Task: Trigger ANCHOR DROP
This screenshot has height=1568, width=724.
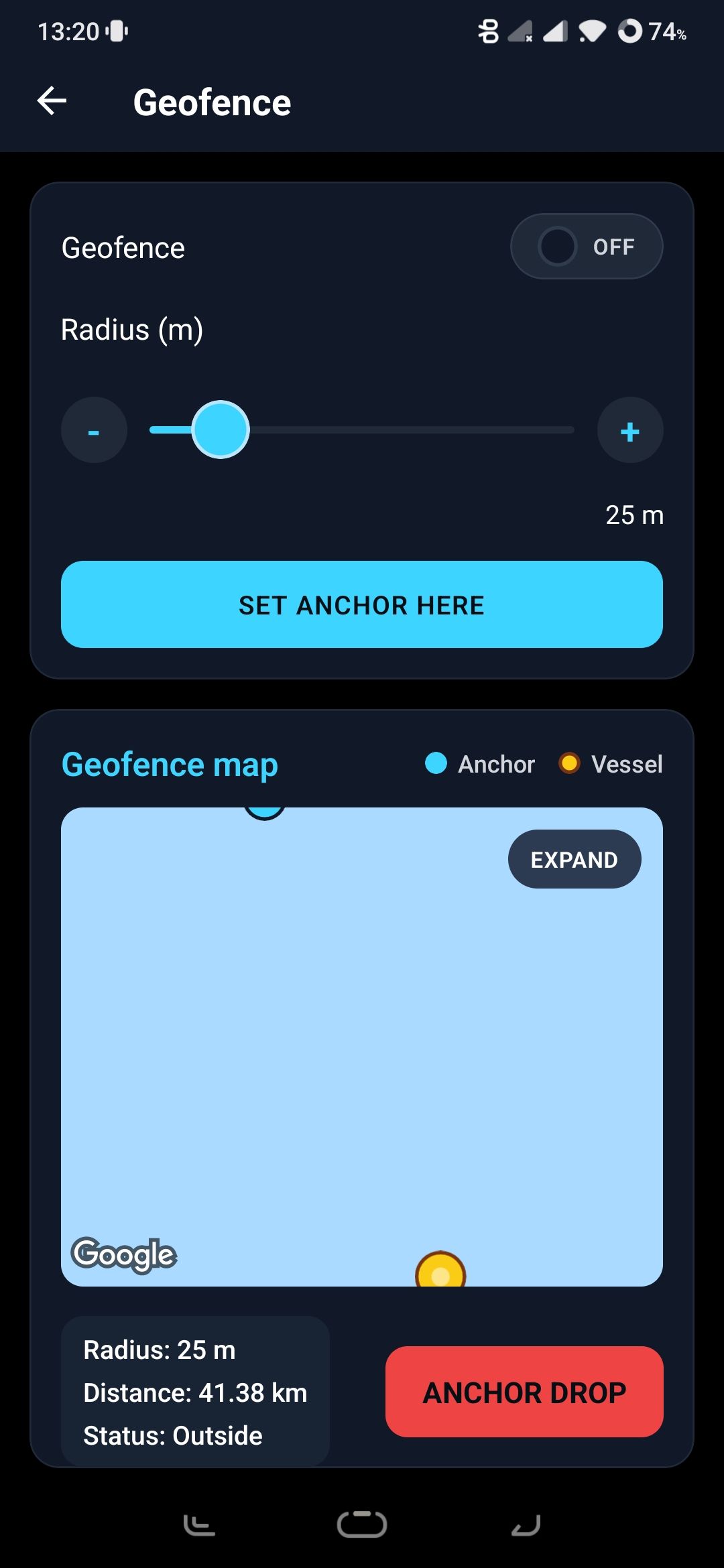Action: (x=524, y=1392)
